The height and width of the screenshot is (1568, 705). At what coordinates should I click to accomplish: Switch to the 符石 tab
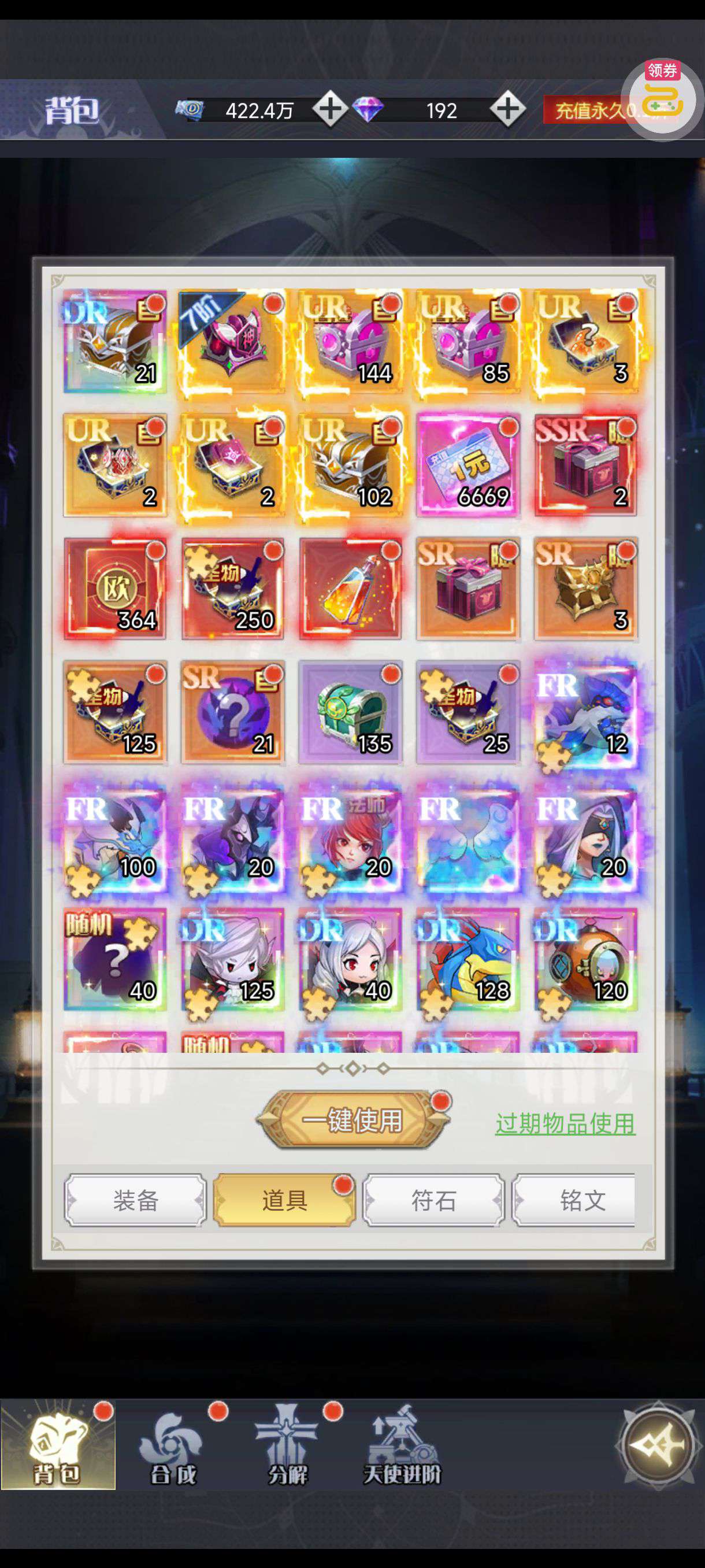[x=433, y=1200]
